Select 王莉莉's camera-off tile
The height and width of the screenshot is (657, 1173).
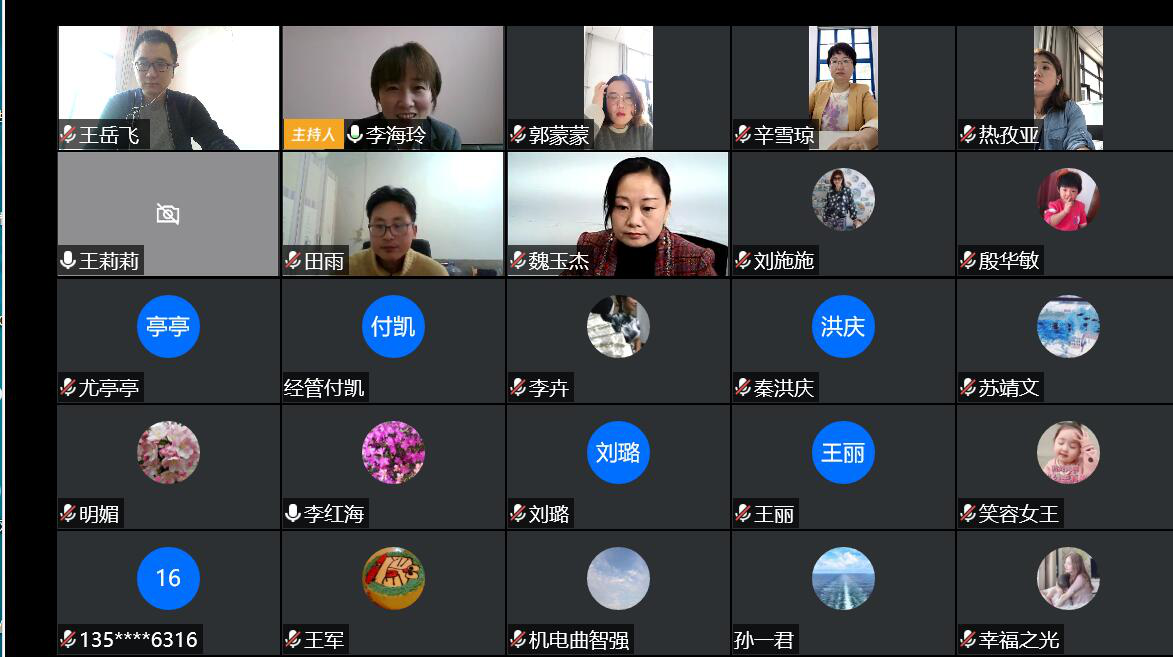click(168, 213)
